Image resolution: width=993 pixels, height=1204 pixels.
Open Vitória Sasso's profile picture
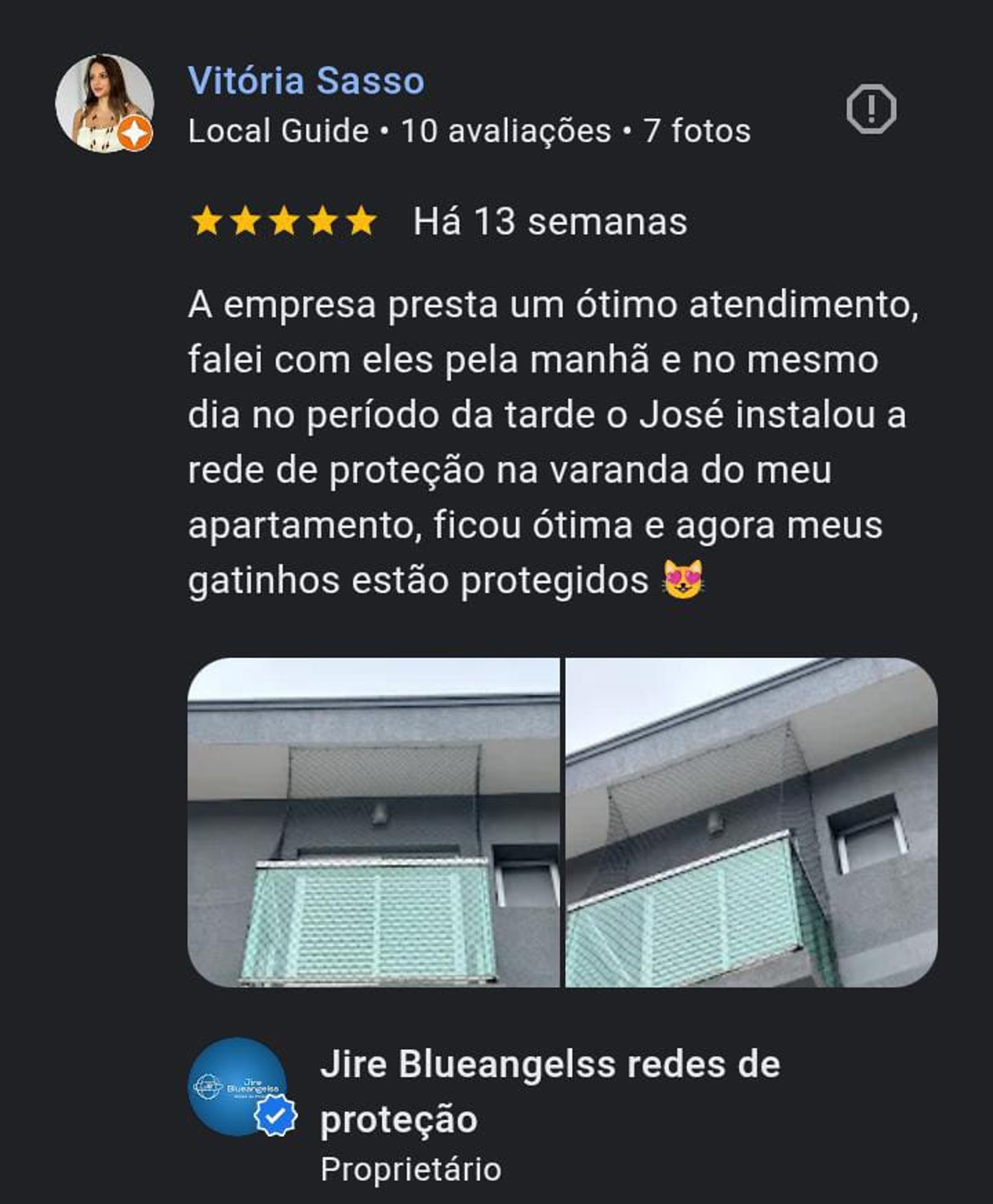(104, 103)
